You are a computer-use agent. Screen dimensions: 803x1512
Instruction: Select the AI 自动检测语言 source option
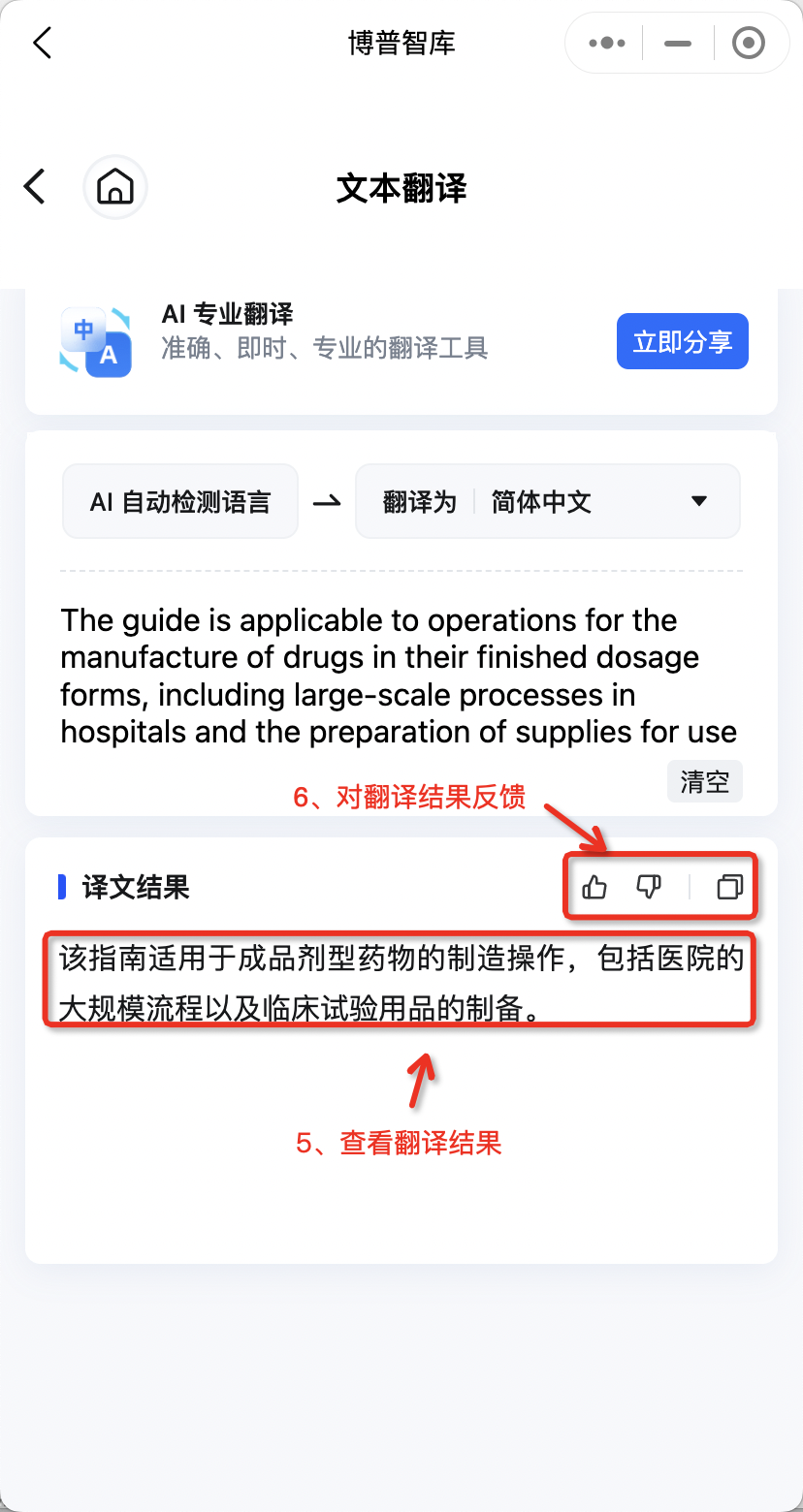[x=180, y=502]
